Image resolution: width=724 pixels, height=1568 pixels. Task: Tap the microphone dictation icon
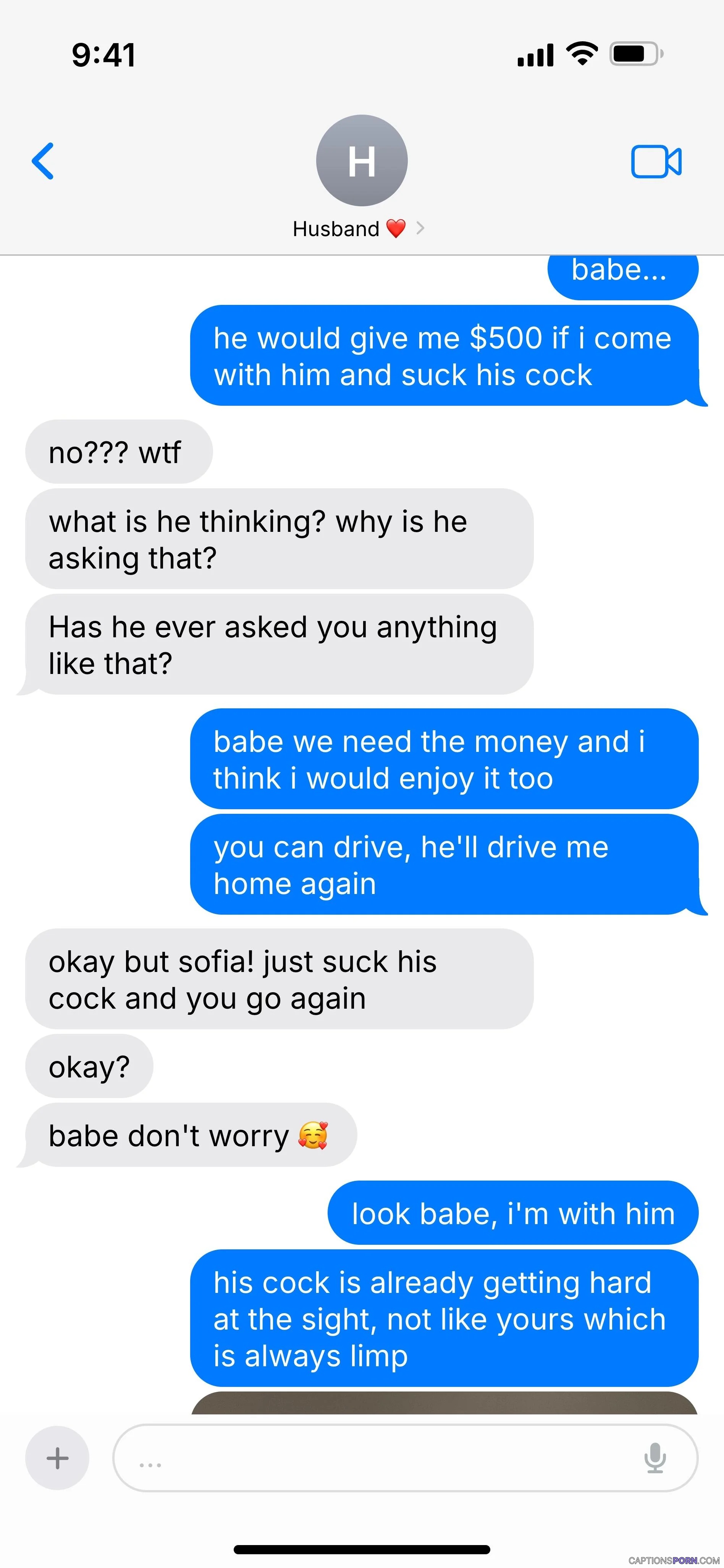(x=655, y=1458)
